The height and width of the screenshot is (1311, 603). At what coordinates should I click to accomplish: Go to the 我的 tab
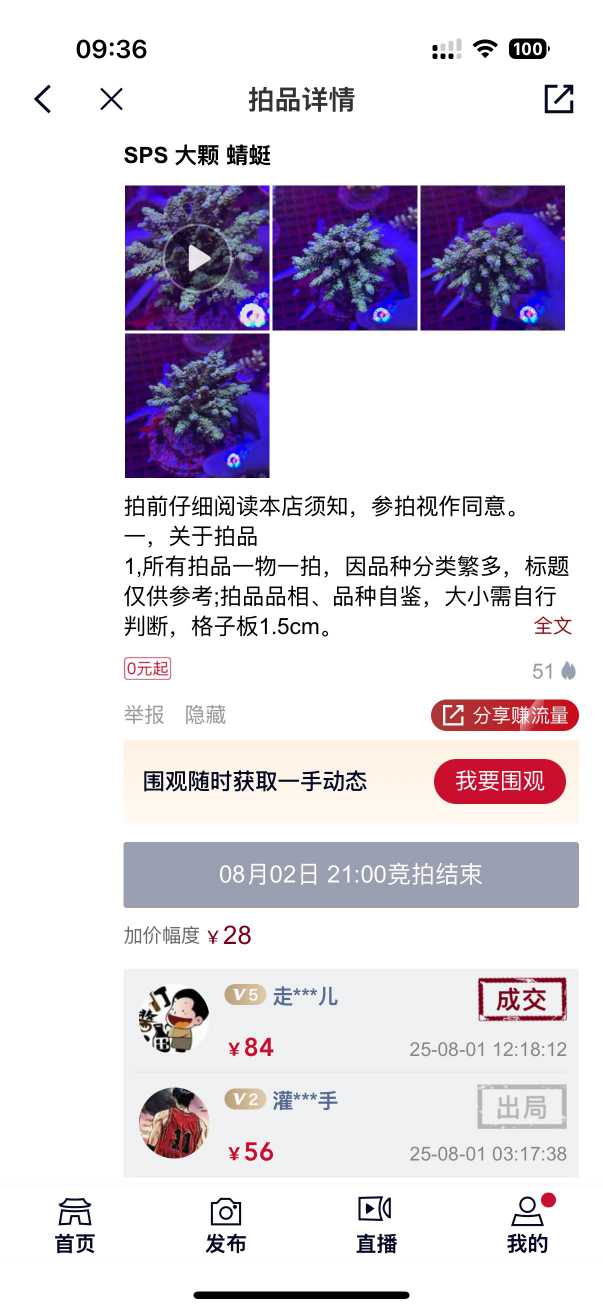[527, 1226]
